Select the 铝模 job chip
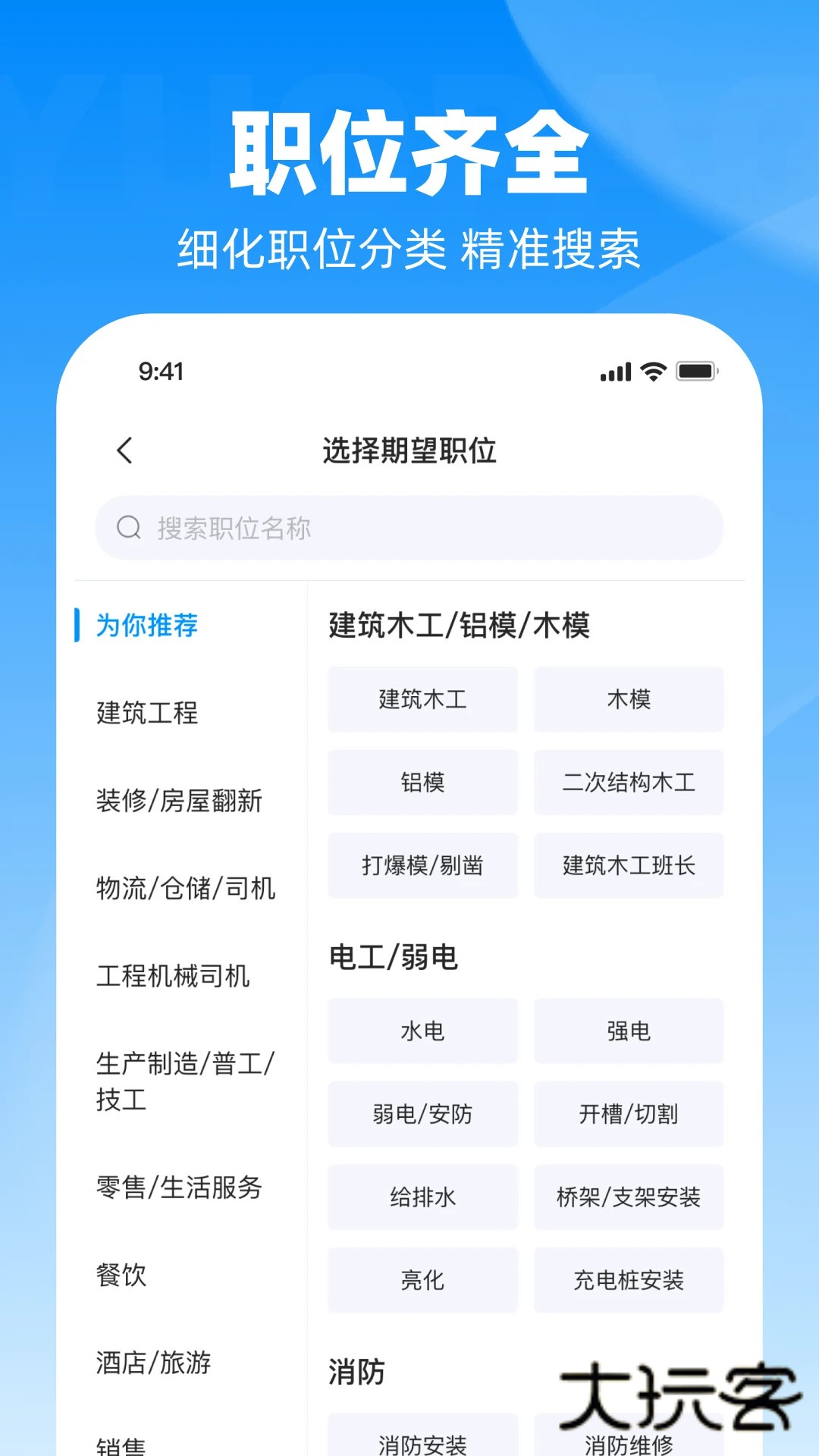Viewport: 819px width, 1456px height. pyautogui.click(x=422, y=782)
